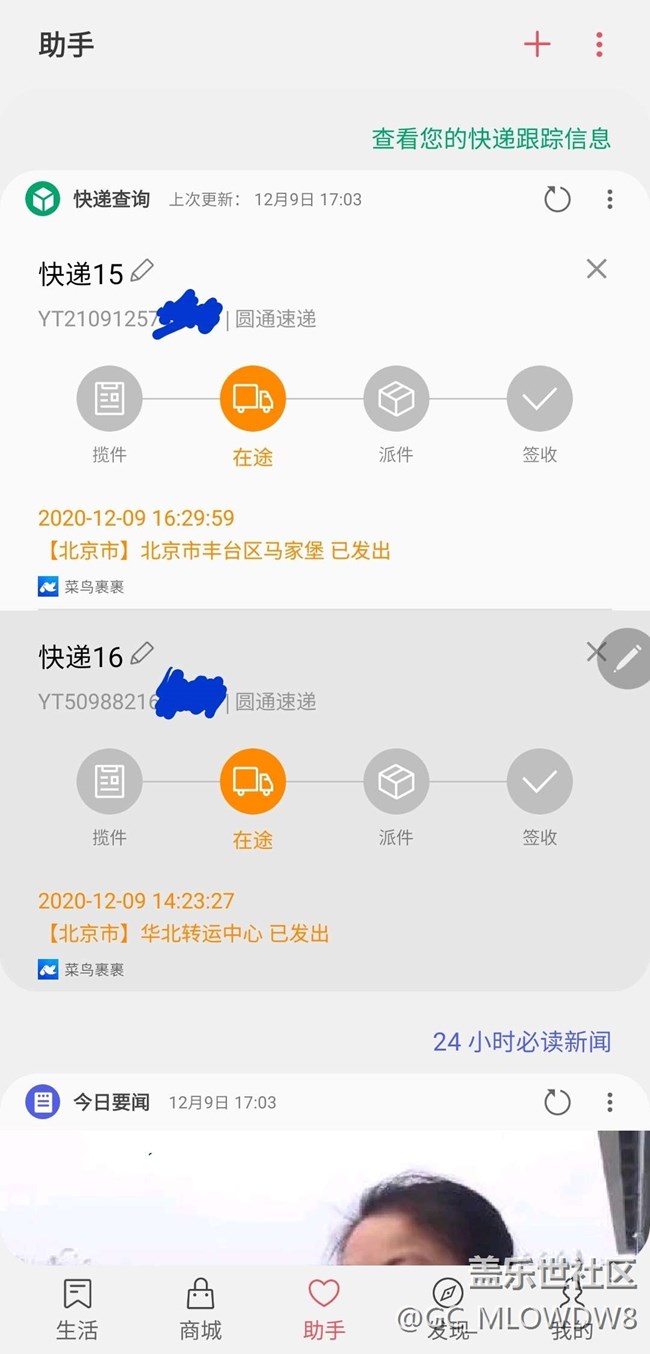
Task: Open 查看您的快递跟踪信息 link
Action: pos(491,138)
